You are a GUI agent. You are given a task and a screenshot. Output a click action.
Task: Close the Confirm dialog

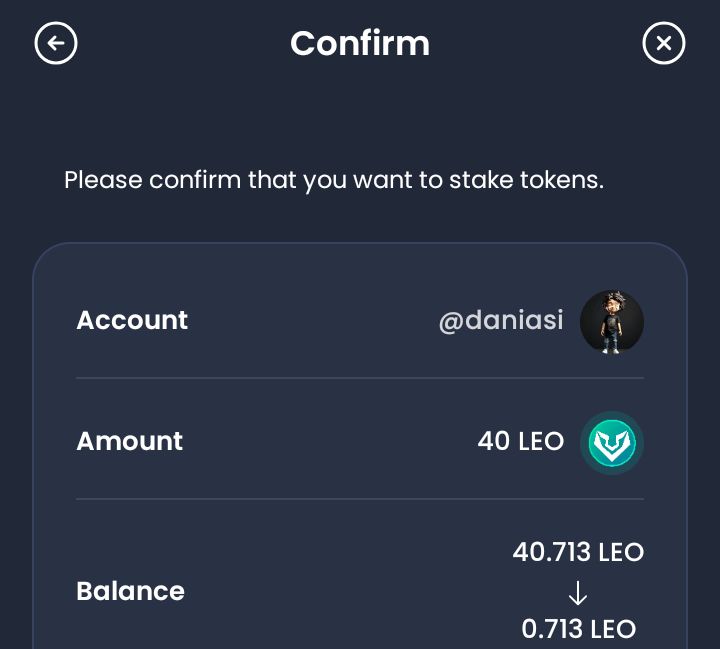click(x=663, y=44)
